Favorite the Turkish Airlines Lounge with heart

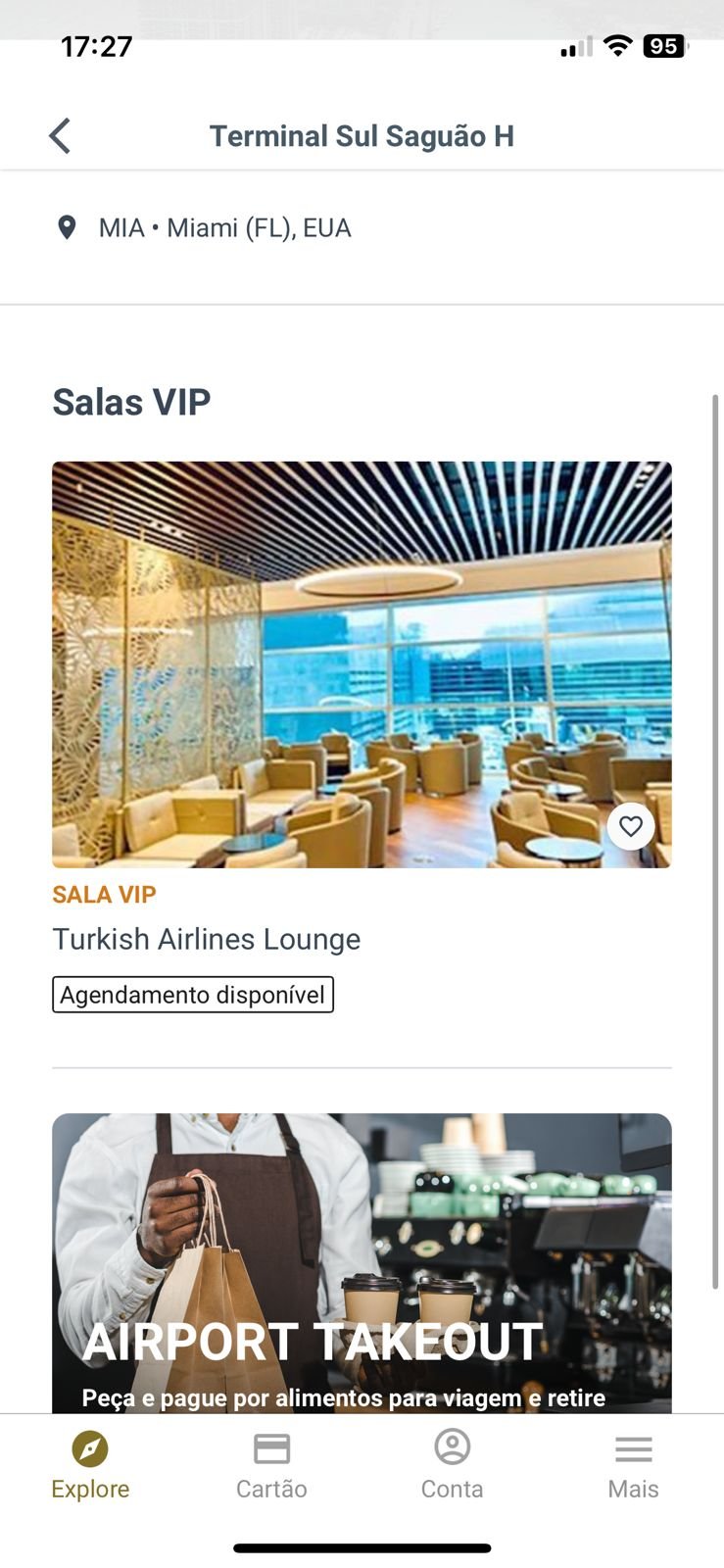[631, 826]
